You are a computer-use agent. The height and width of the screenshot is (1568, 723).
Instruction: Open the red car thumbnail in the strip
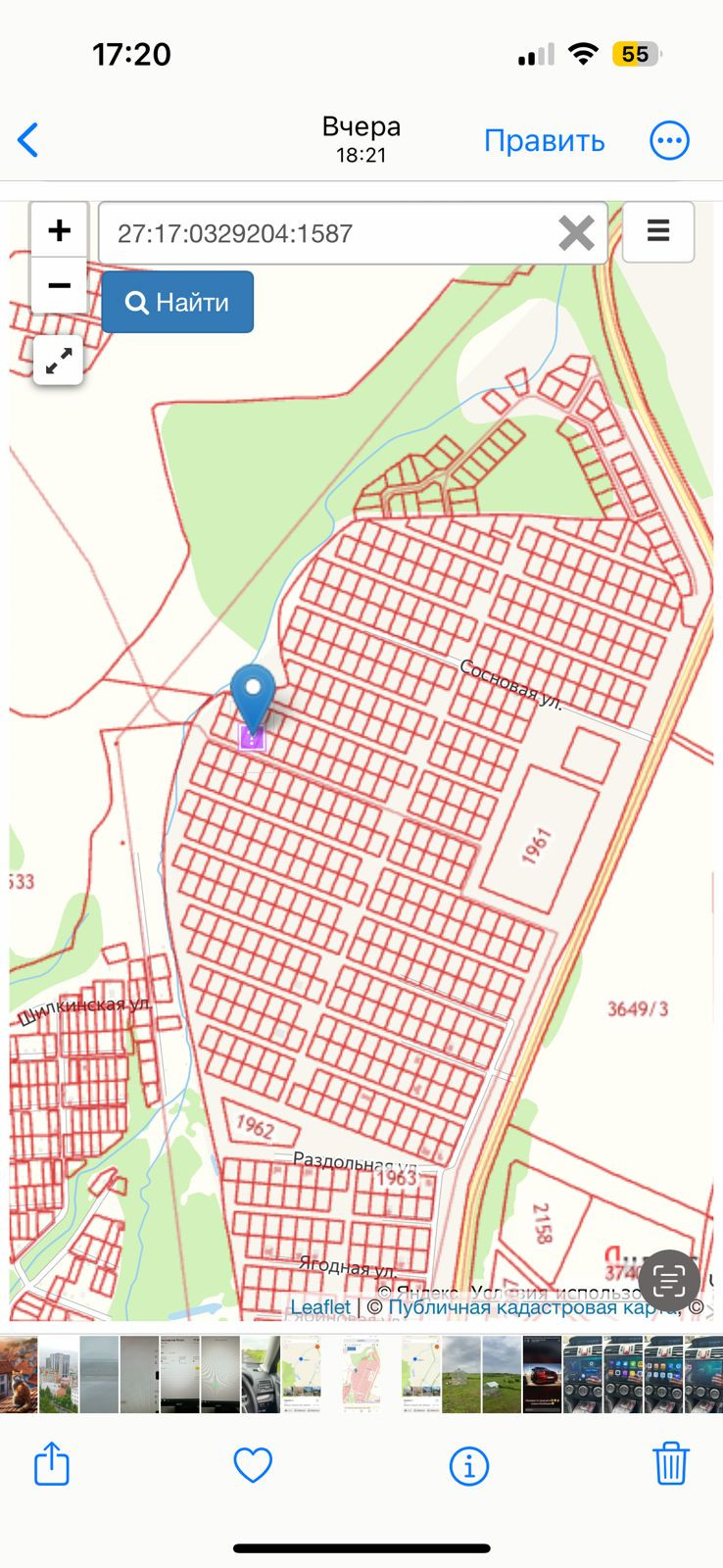[x=542, y=1375]
